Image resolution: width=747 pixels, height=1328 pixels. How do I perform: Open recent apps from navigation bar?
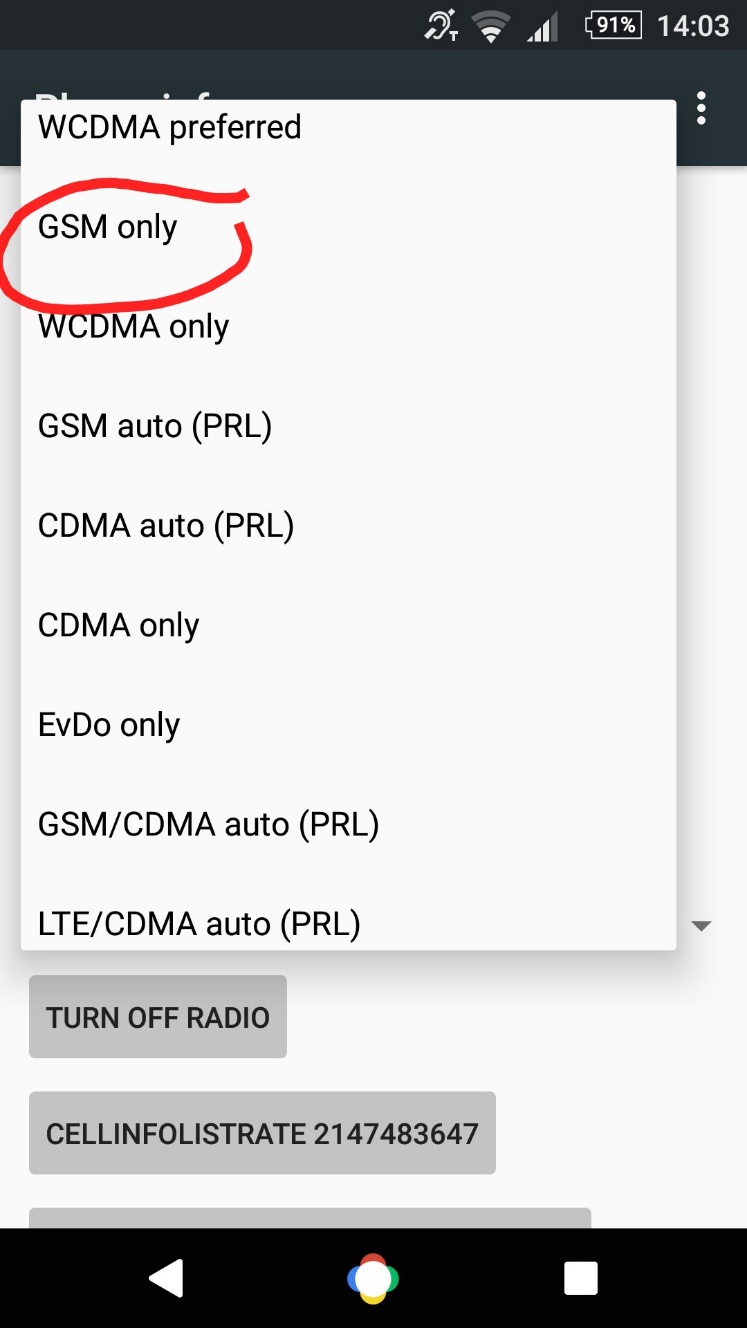[x=580, y=1278]
